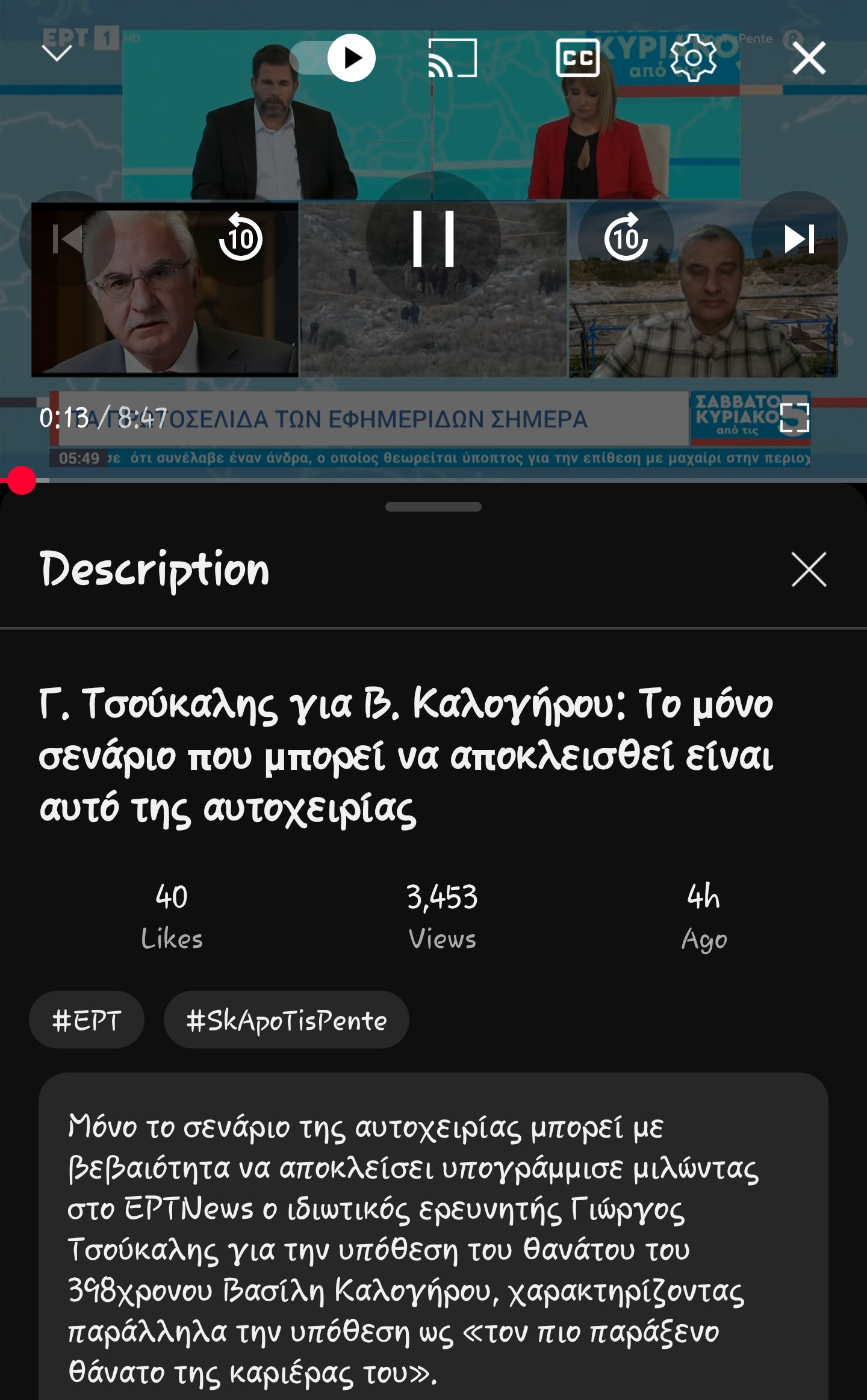
Task: Open the #SkApoTisPente hashtag chip
Action: pos(286,1020)
